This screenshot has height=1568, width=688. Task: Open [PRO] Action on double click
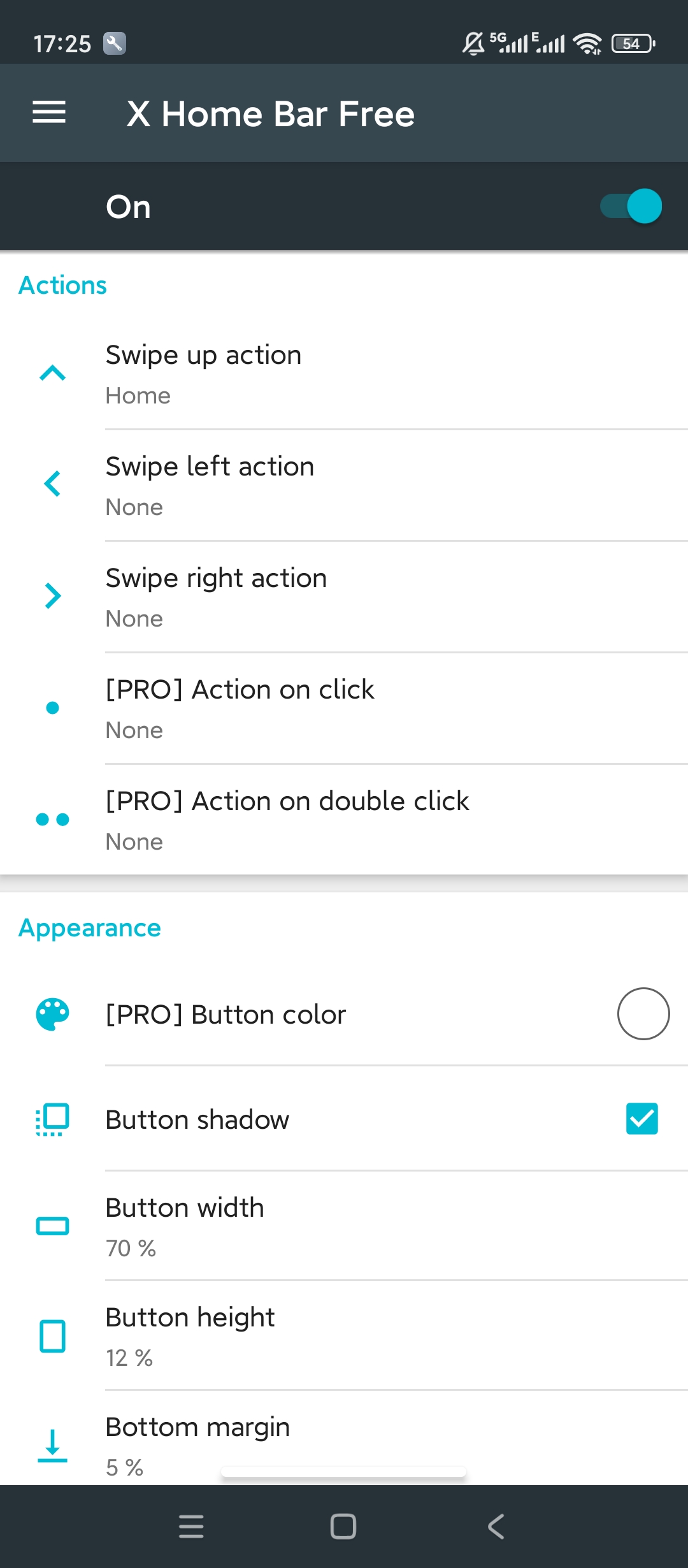click(x=344, y=820)
